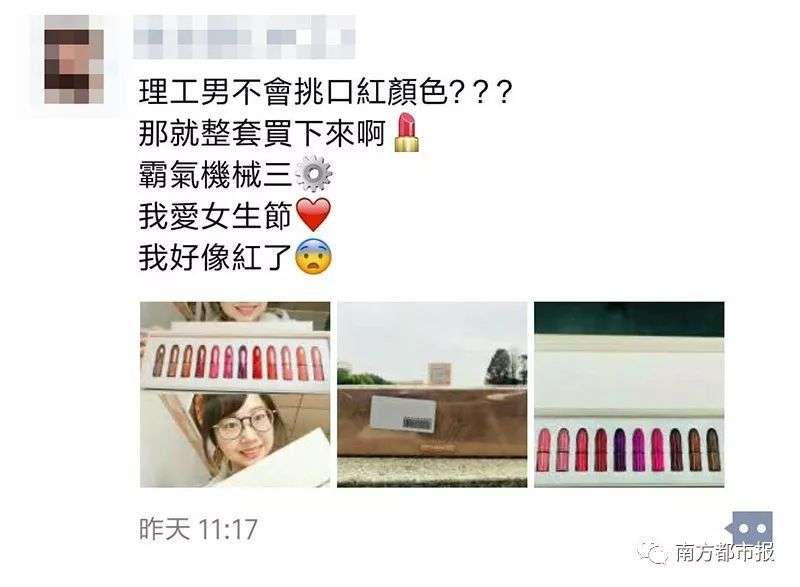Open the photo of the brown gift box

point(431,393)
